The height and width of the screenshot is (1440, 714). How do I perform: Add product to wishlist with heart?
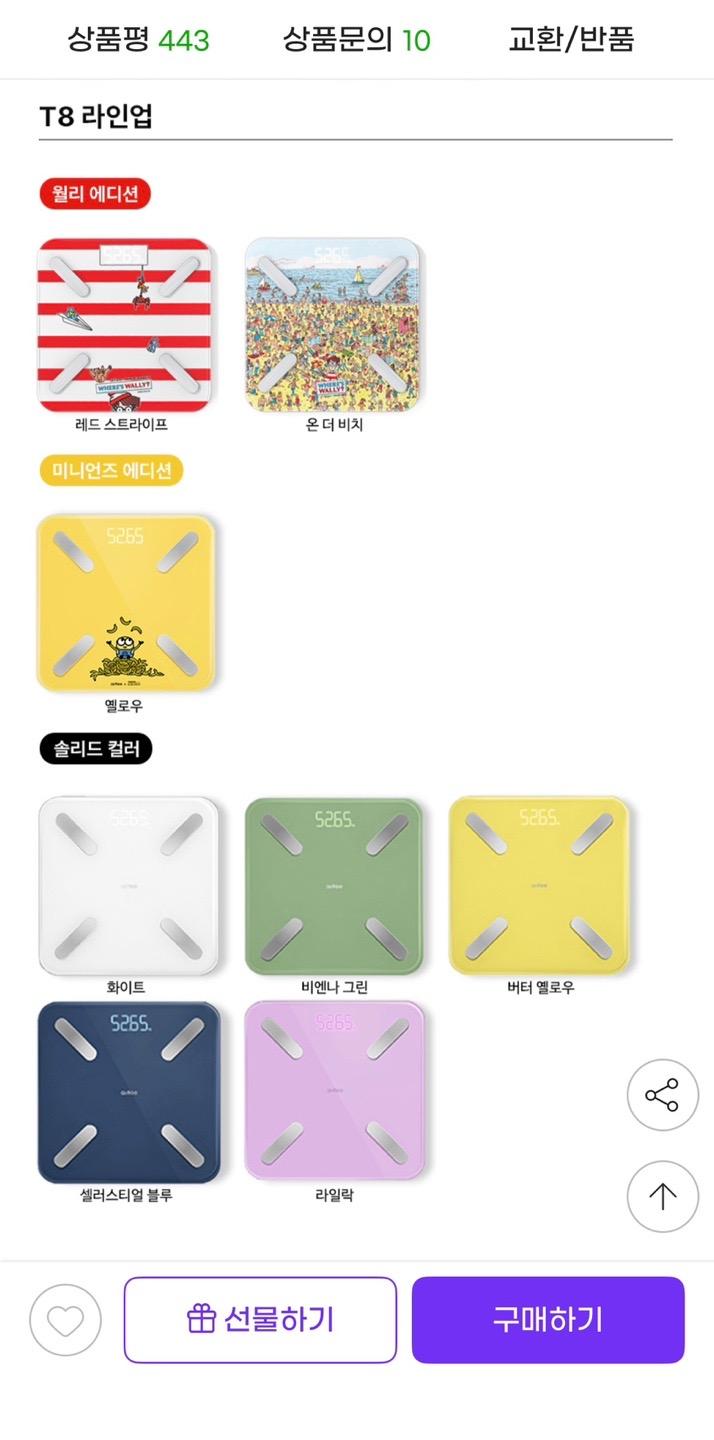[x=65, y=1320]
